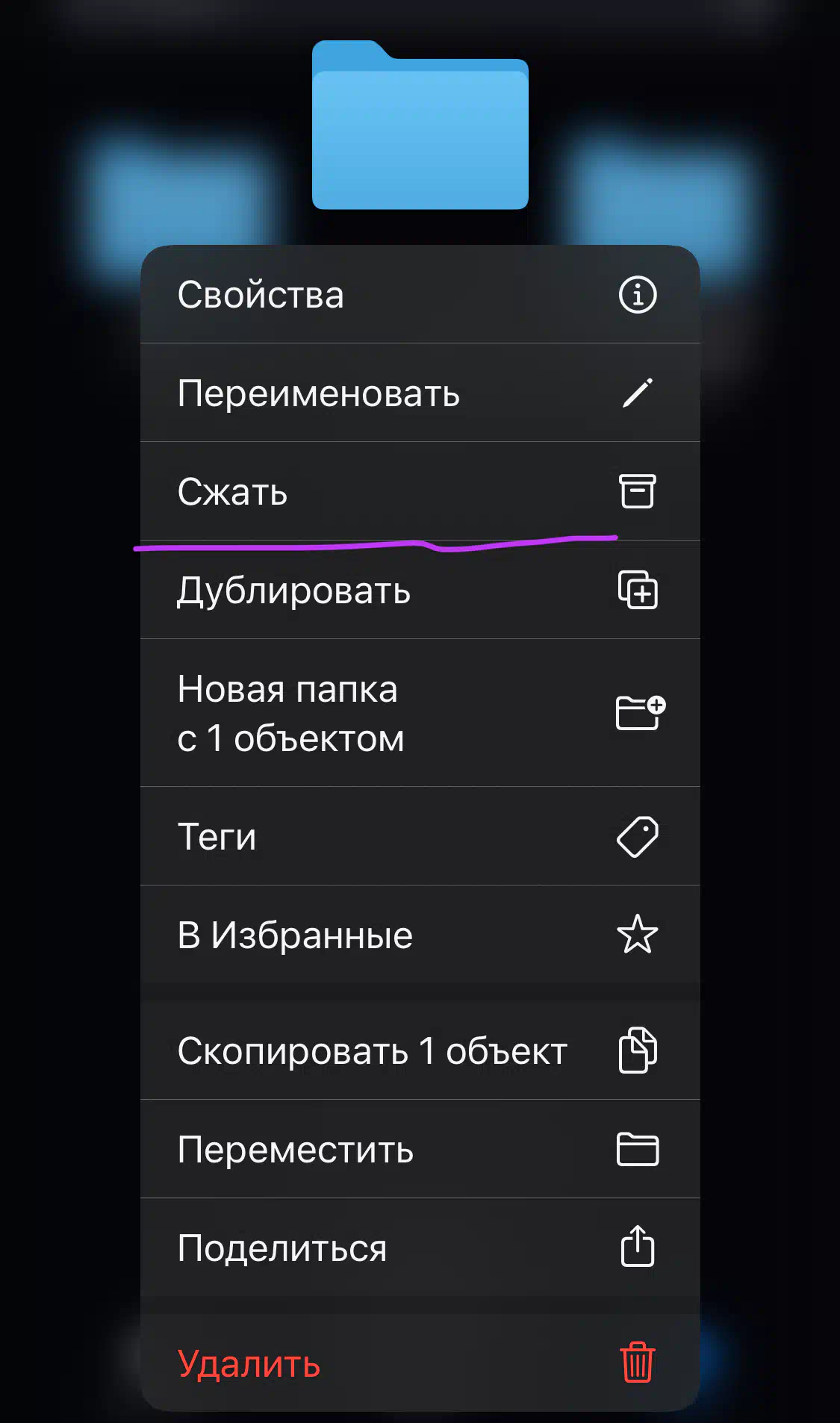Choose Переместить to move the folder
The width and height of the screenshot is (840, 1423).
click(x=420, y=1149)
